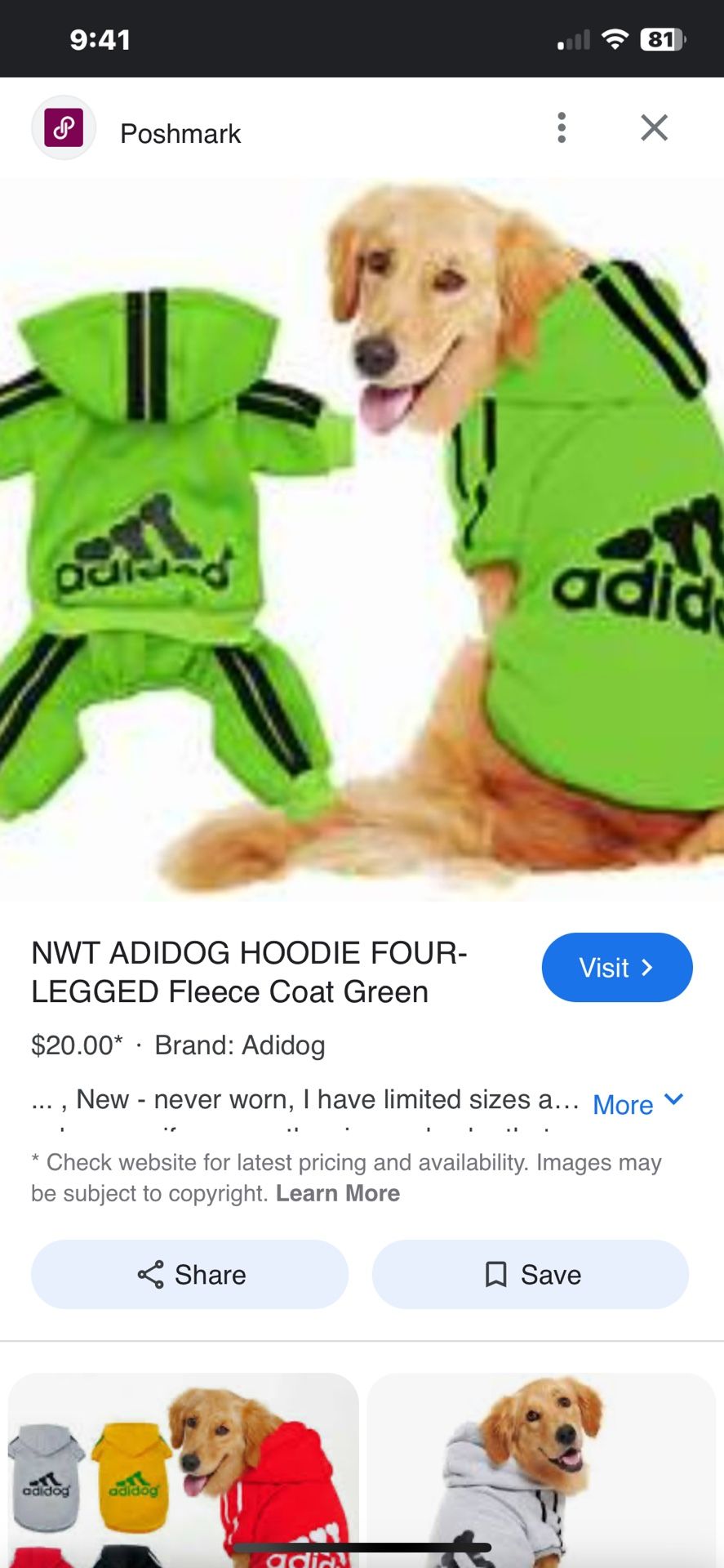This screenshot has width=724, height=1568.
Task: Open related image with red hoodie dog
Action: point(184,1470)
